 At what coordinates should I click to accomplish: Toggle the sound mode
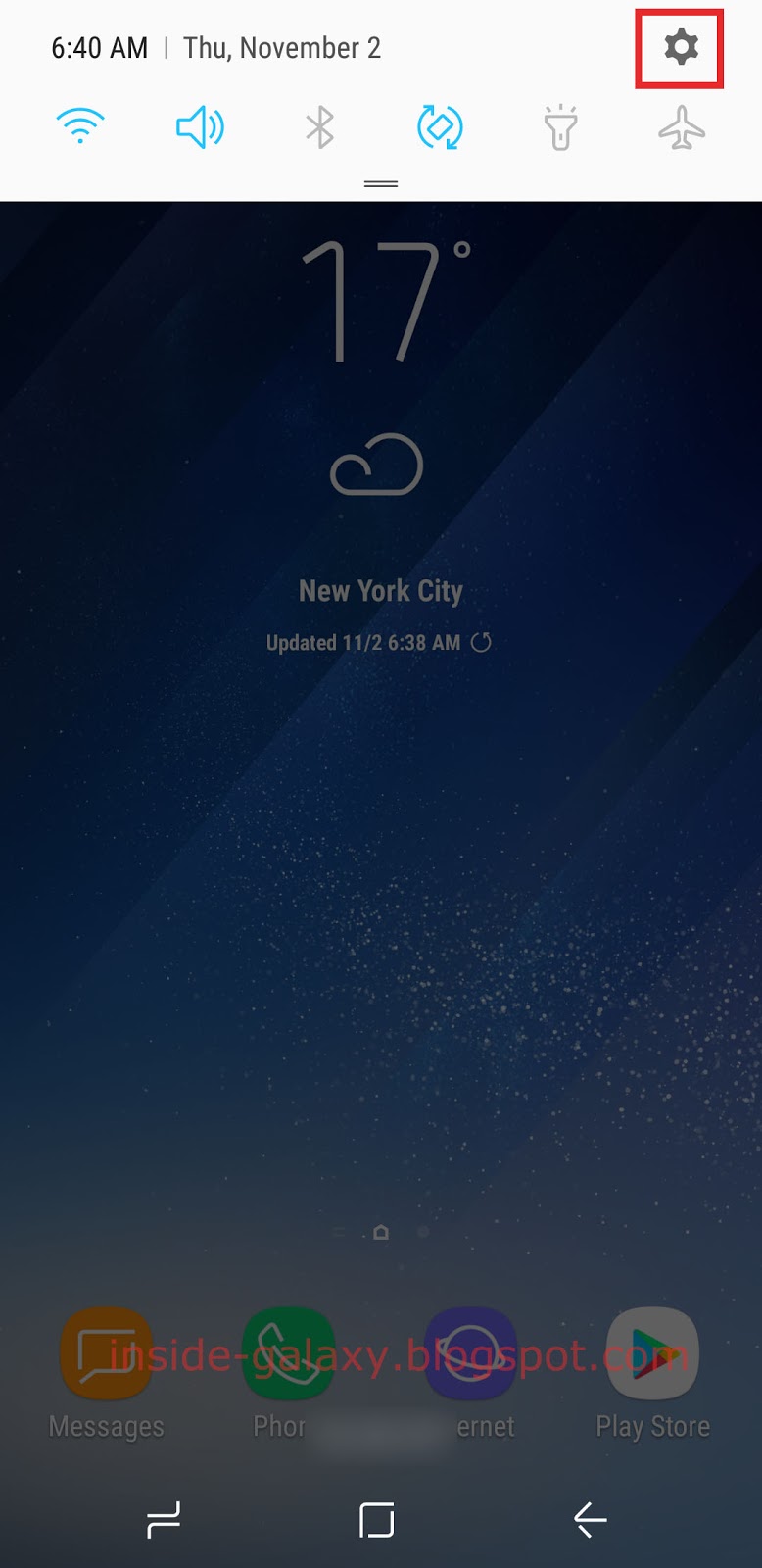(x=200, y=127)
